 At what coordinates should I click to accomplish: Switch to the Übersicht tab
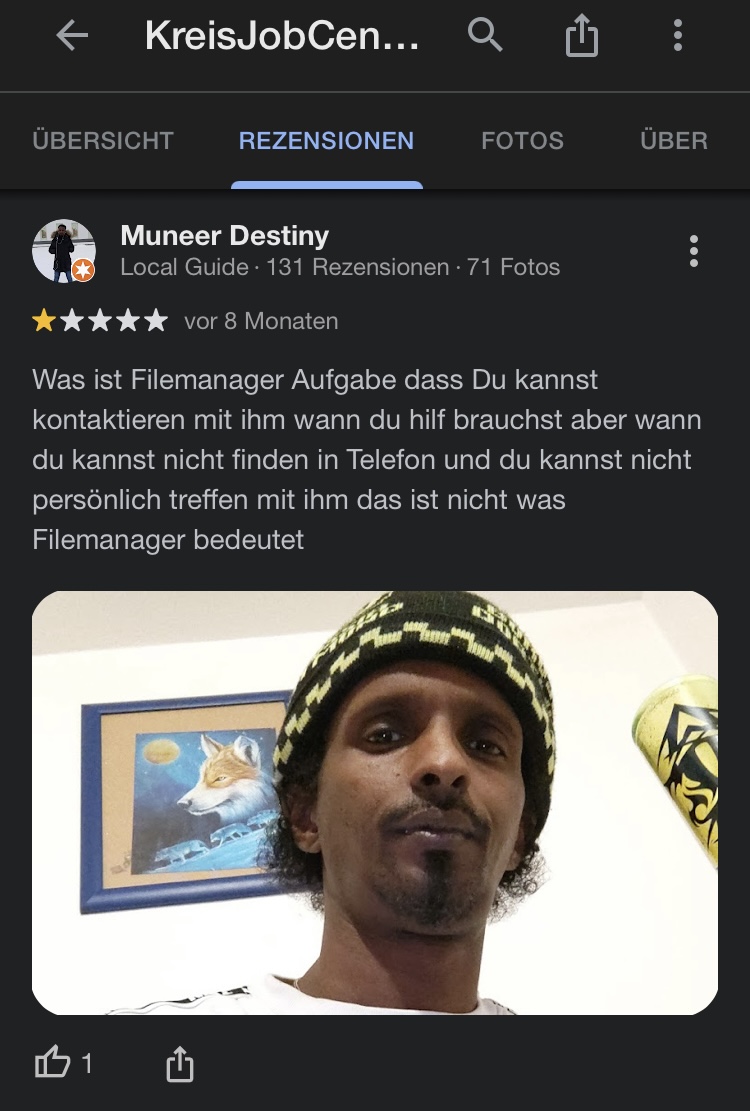click(x=103, y=141)
